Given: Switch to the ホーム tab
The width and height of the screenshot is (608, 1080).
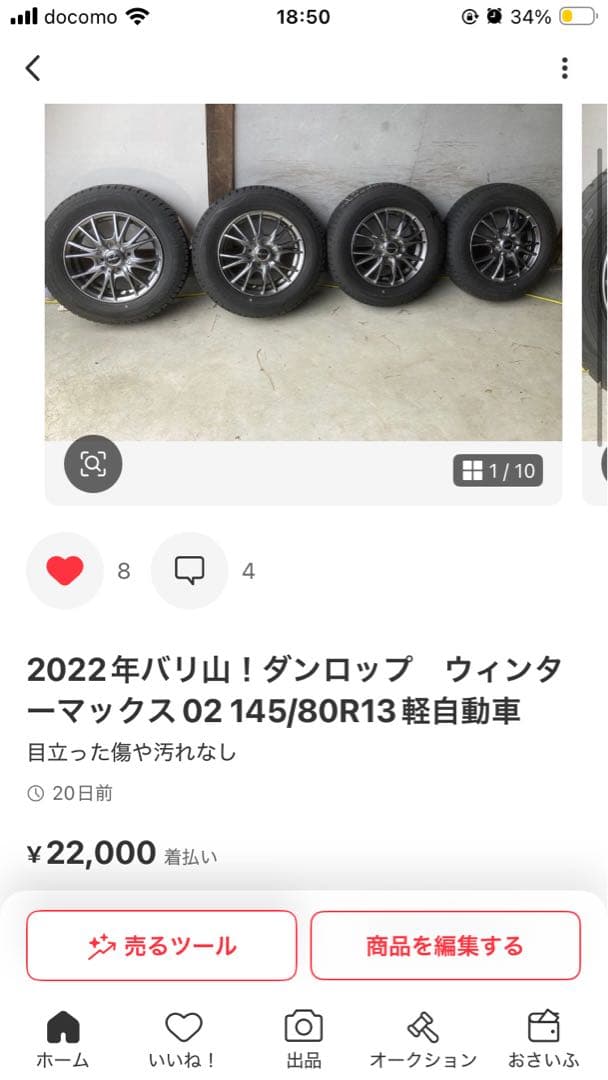Looking at the screenshot, I should tap(63, 1038).
